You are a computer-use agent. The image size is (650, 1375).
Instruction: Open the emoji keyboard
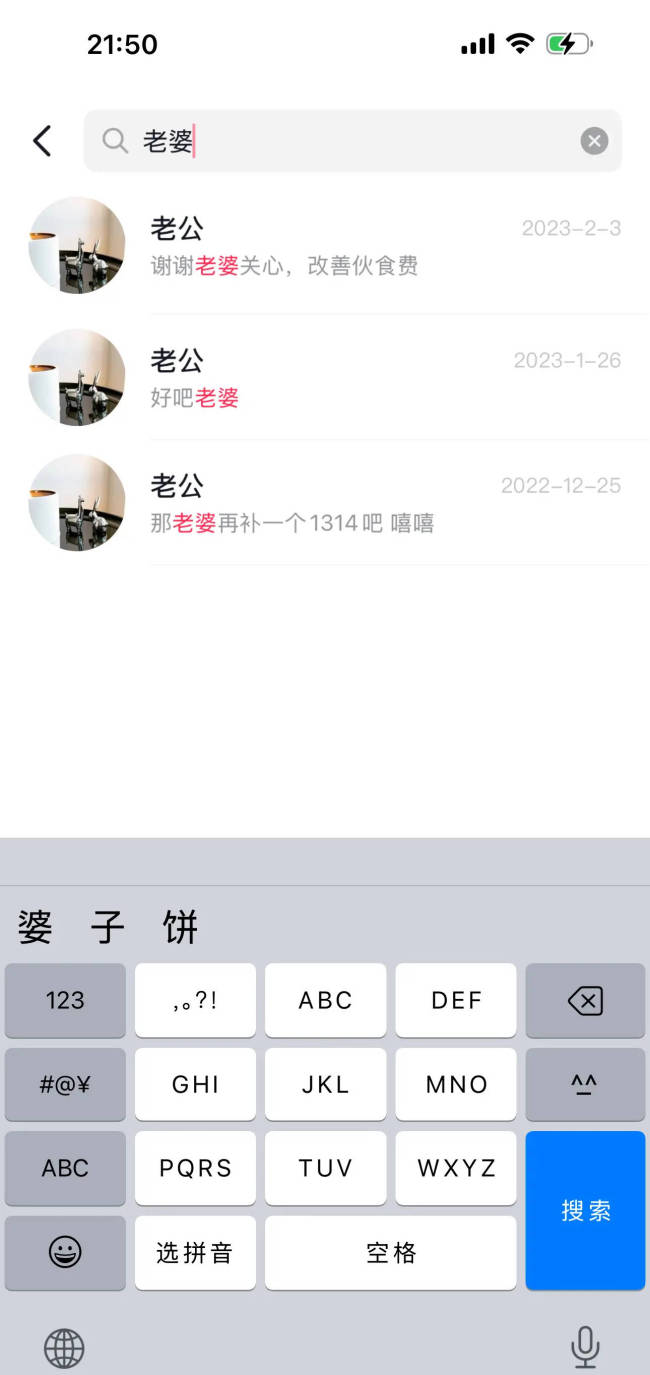[x=65, y=1252]
